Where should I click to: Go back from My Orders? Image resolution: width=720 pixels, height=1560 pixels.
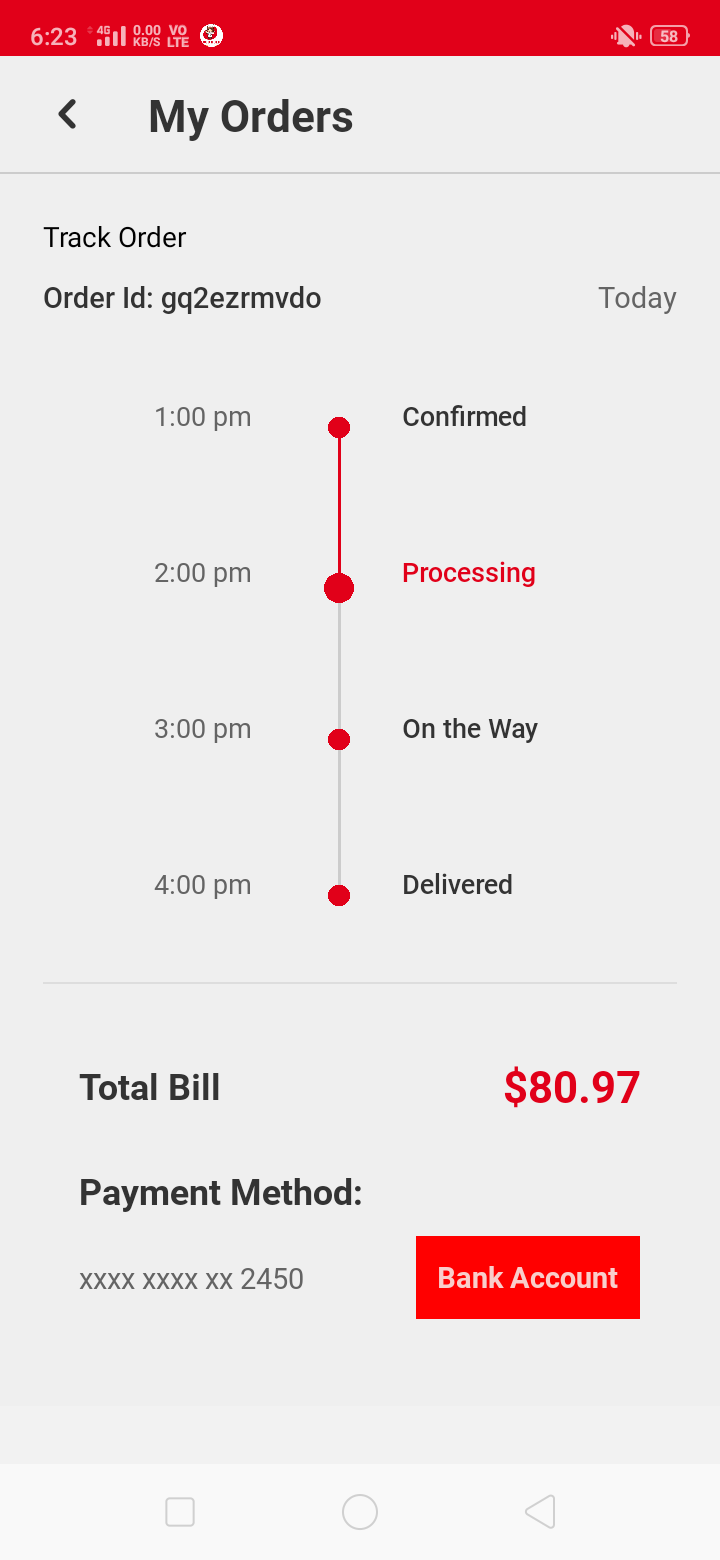[x=67, y=115]
